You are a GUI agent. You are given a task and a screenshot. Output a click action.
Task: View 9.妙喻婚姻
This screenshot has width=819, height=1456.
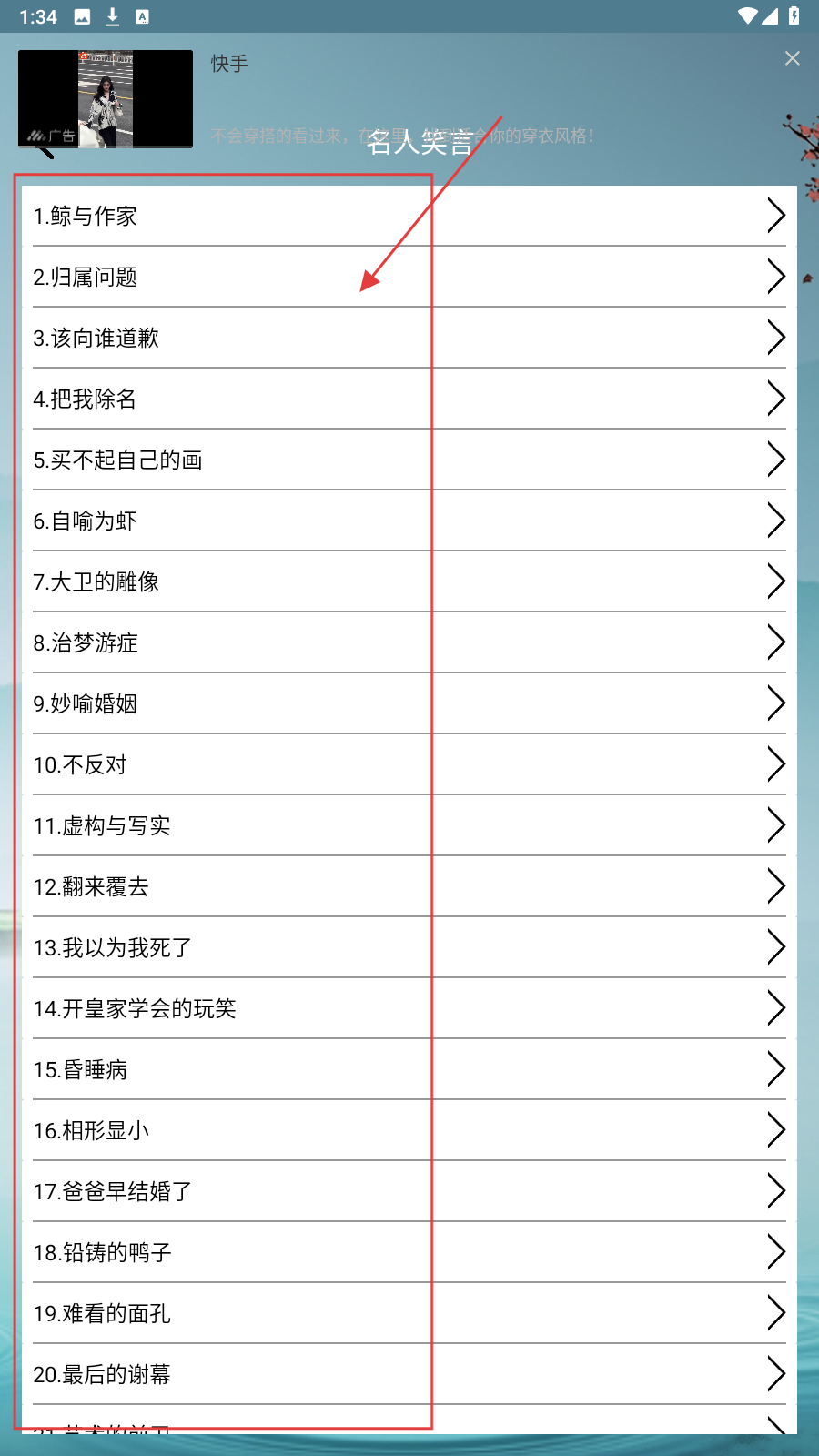click(x=409, y=703)
